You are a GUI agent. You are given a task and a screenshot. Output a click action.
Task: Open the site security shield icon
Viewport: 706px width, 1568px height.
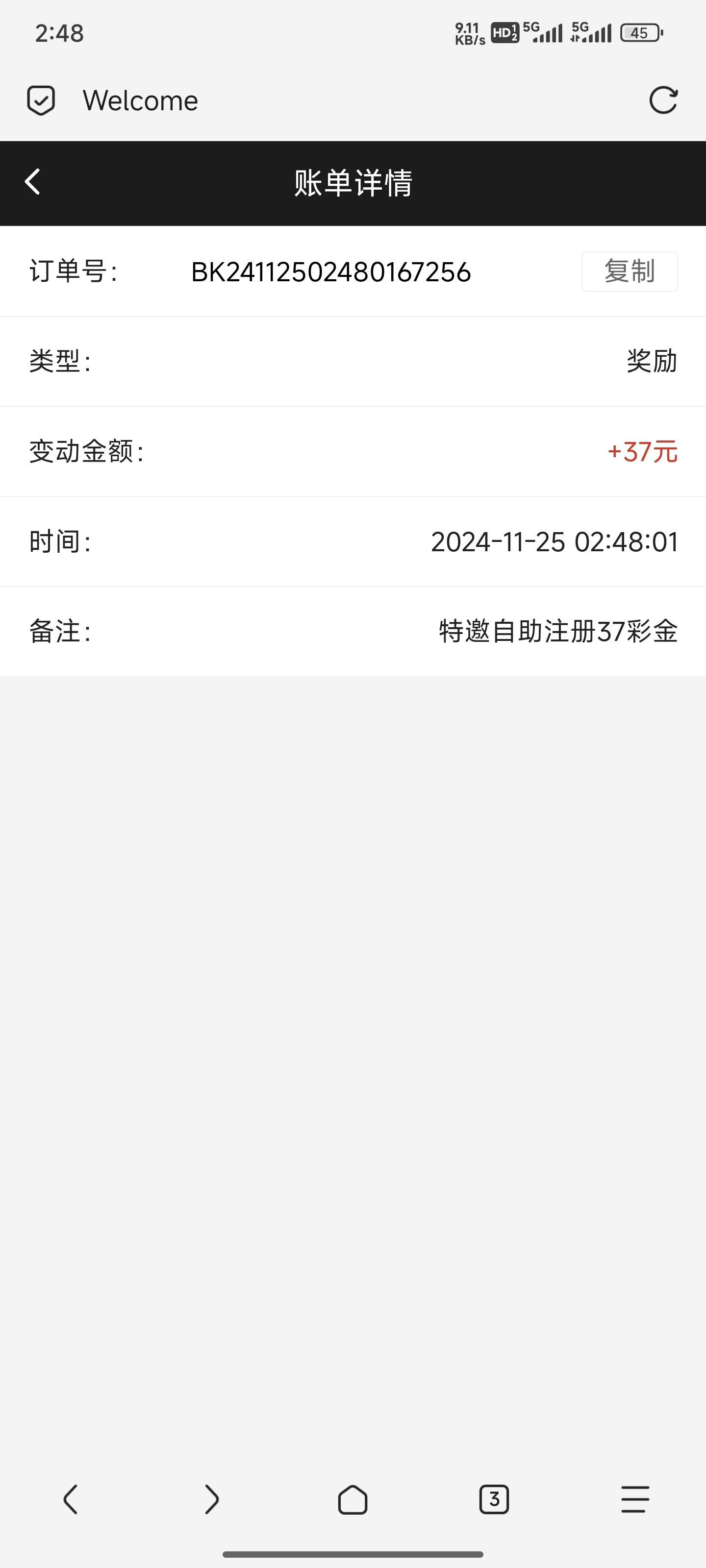[x=41, y=100]
